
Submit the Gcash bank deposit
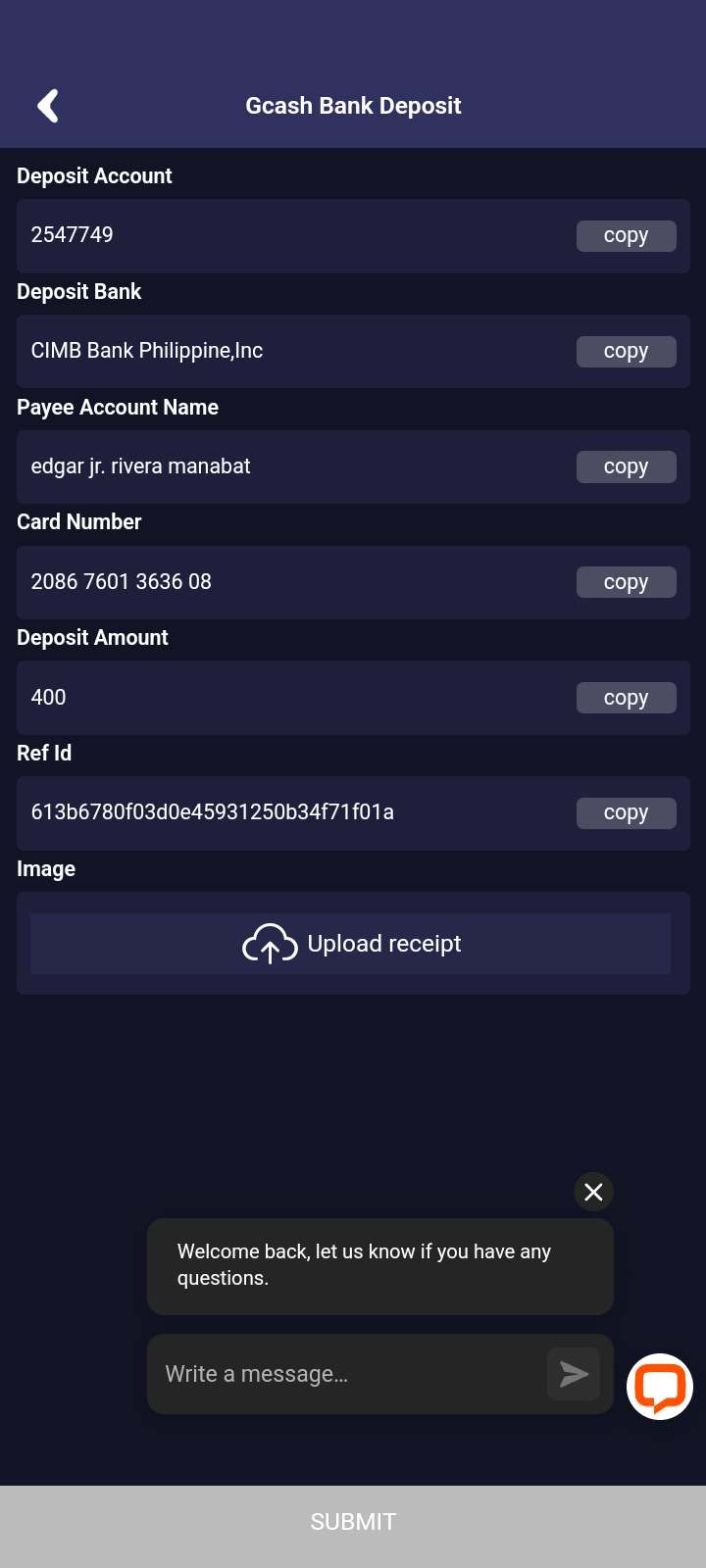pyautogui.click(x=353, y=1522)
